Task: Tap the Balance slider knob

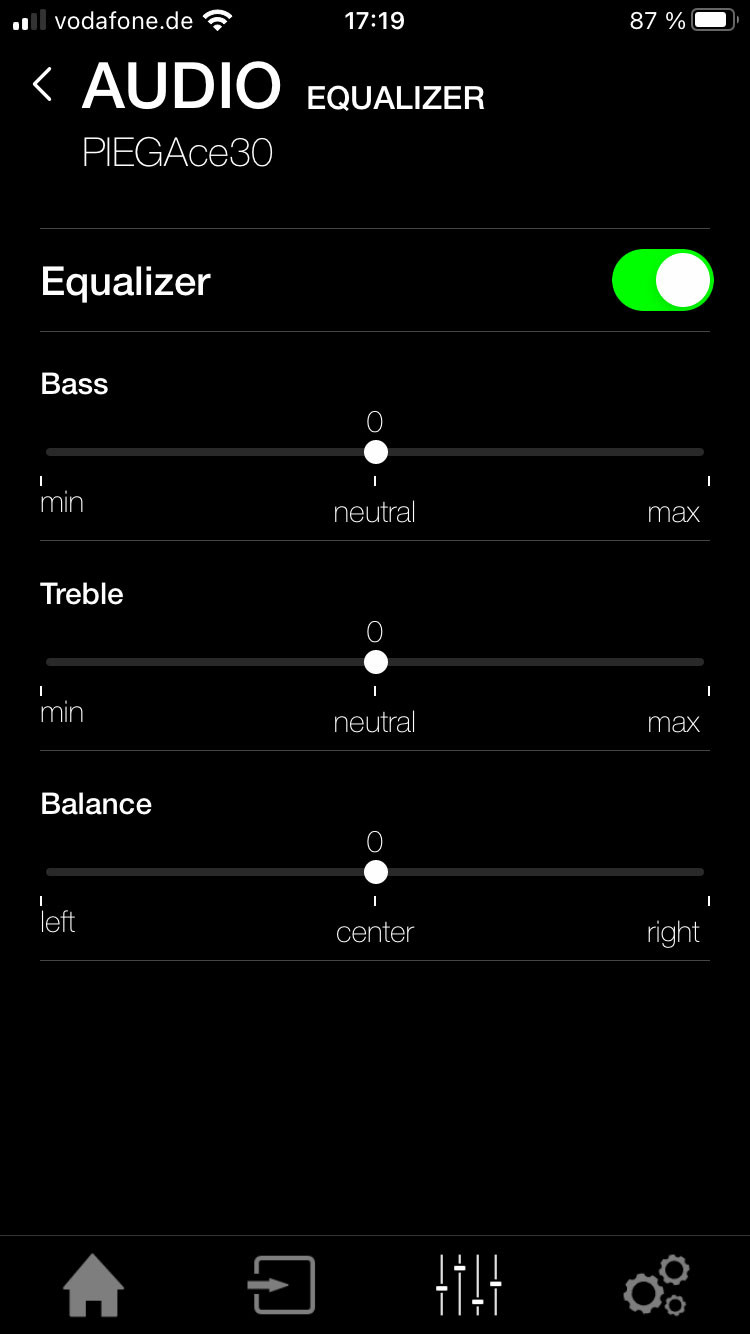Action: 376,872
